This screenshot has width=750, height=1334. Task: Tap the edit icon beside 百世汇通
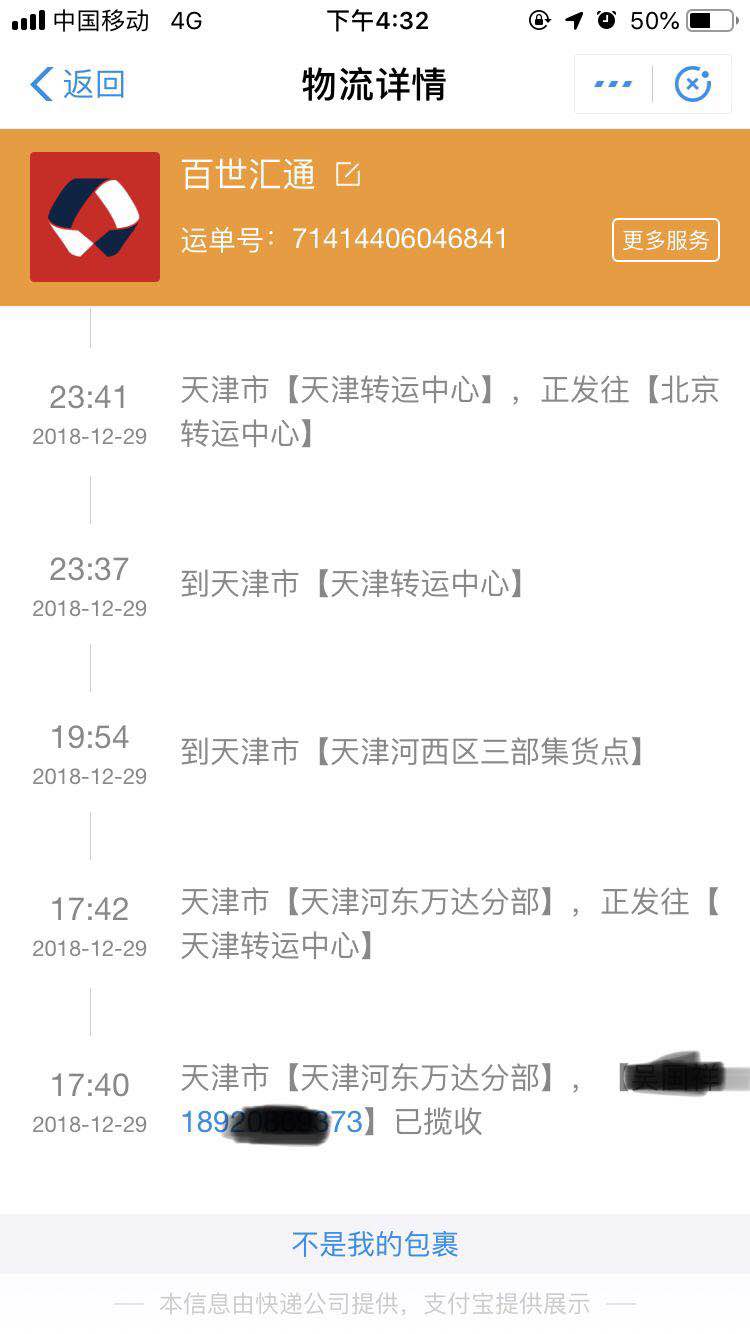[348, 172]
